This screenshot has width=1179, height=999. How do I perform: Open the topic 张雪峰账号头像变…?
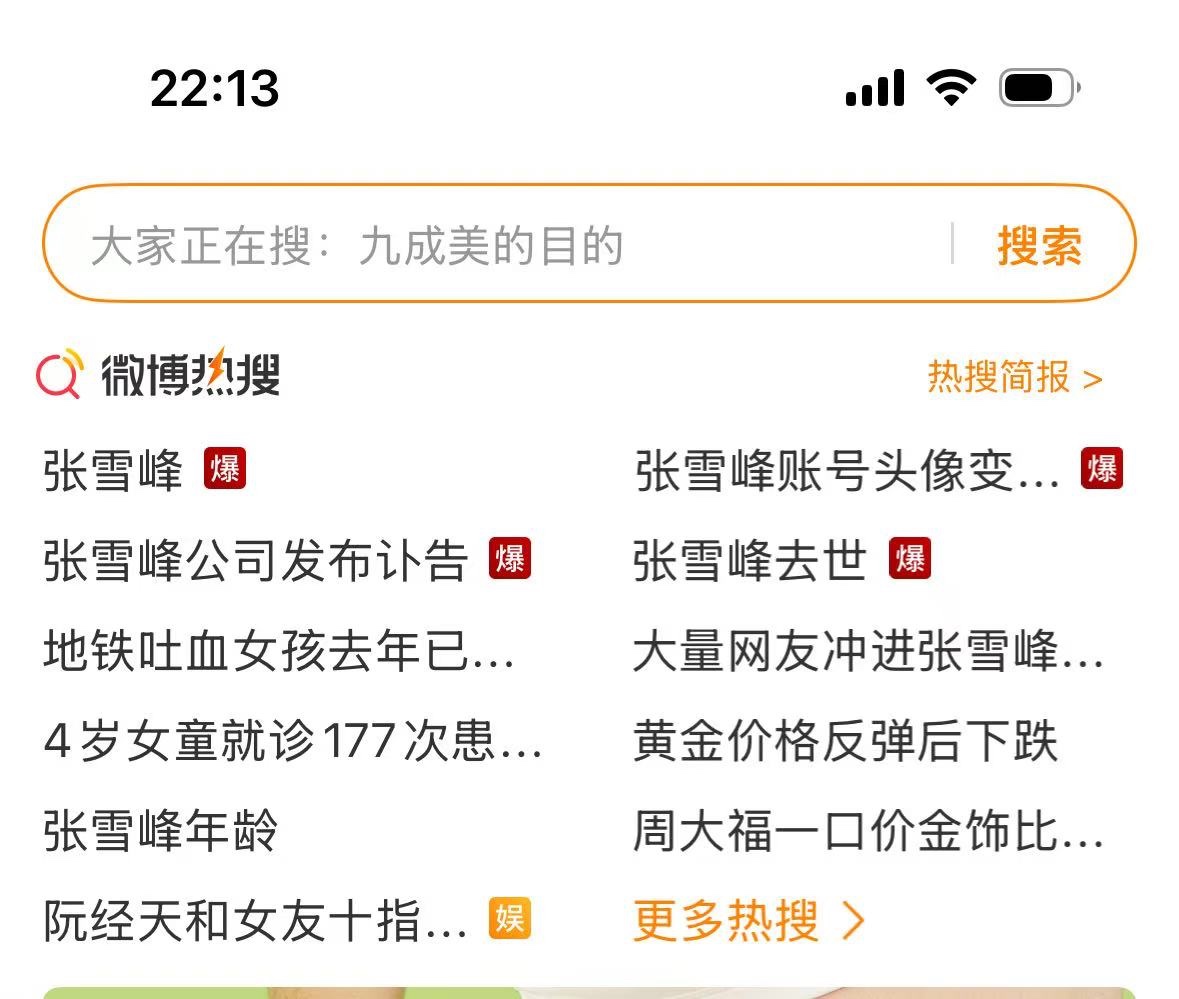(847, 470)
